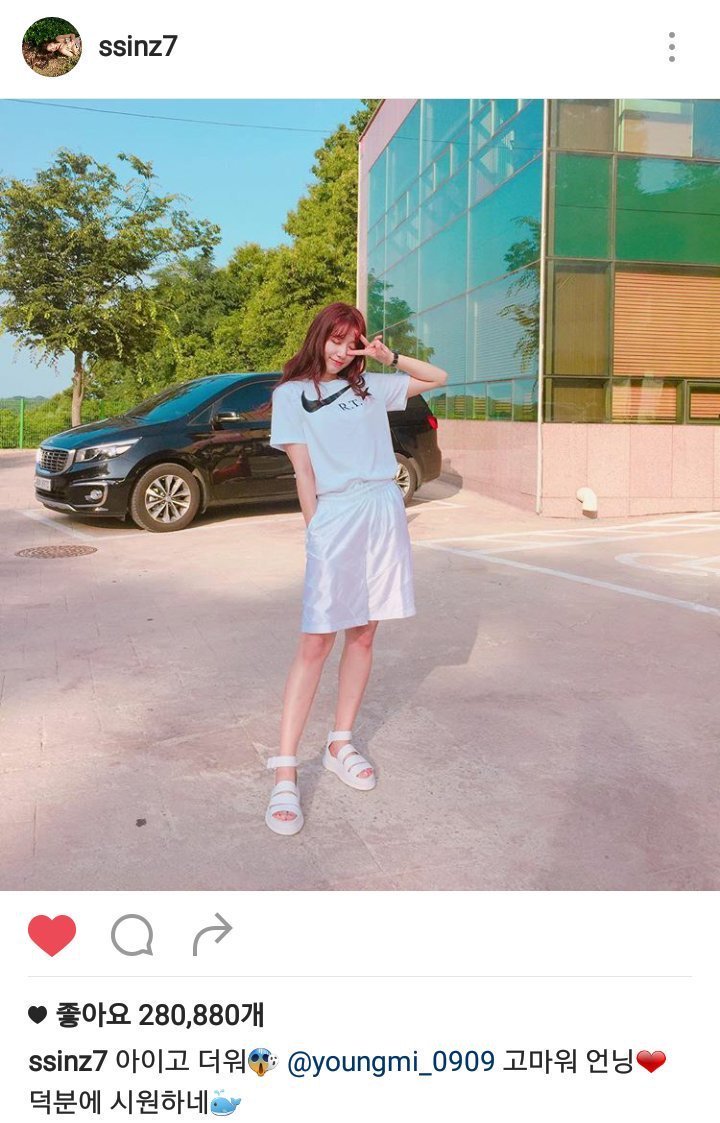Open the ssinz7 username in header
This screenshot has height=1123, width=720.
pyautogui.click(x=138, y=47)
